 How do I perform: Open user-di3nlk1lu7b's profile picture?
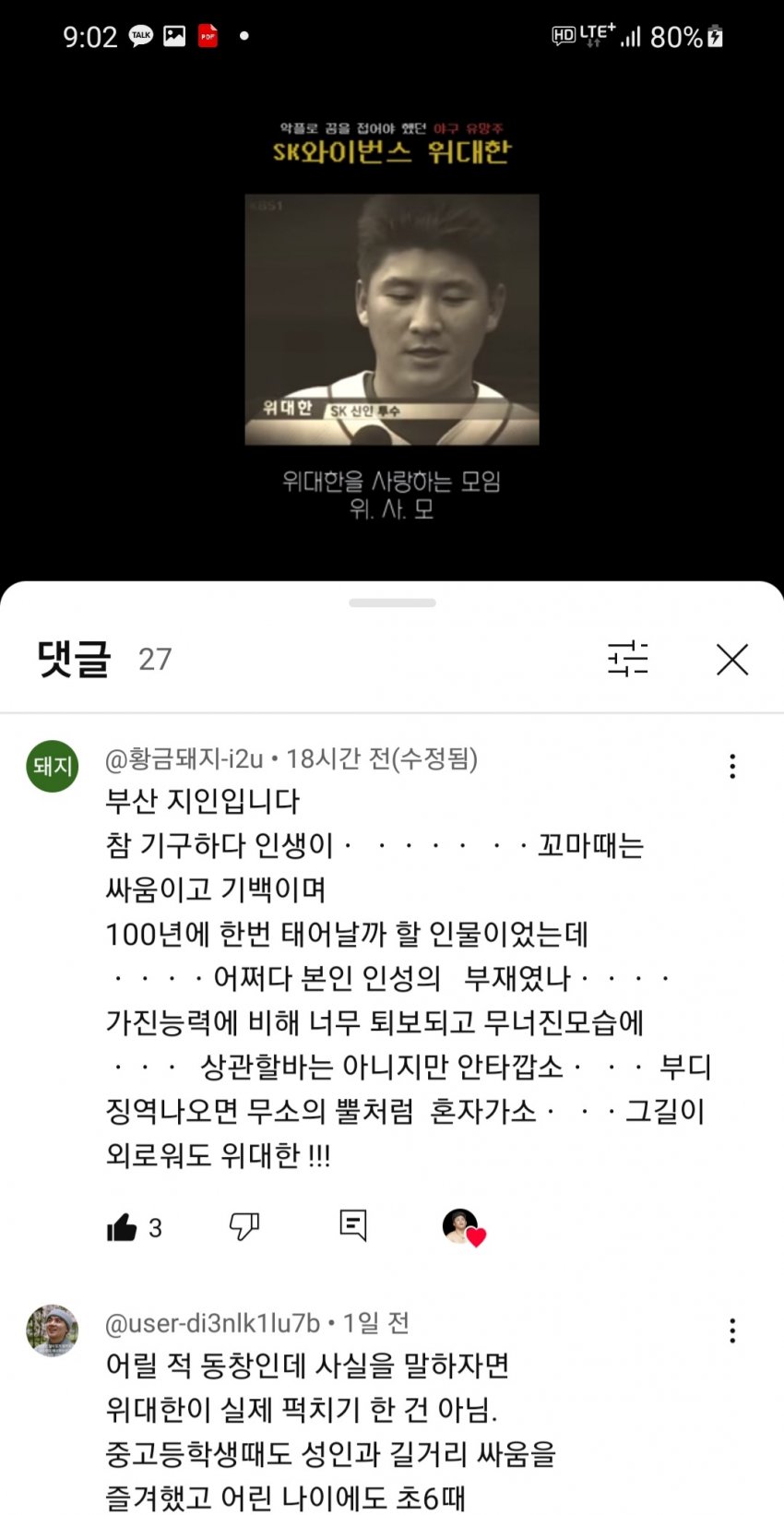pos(52,1330)
